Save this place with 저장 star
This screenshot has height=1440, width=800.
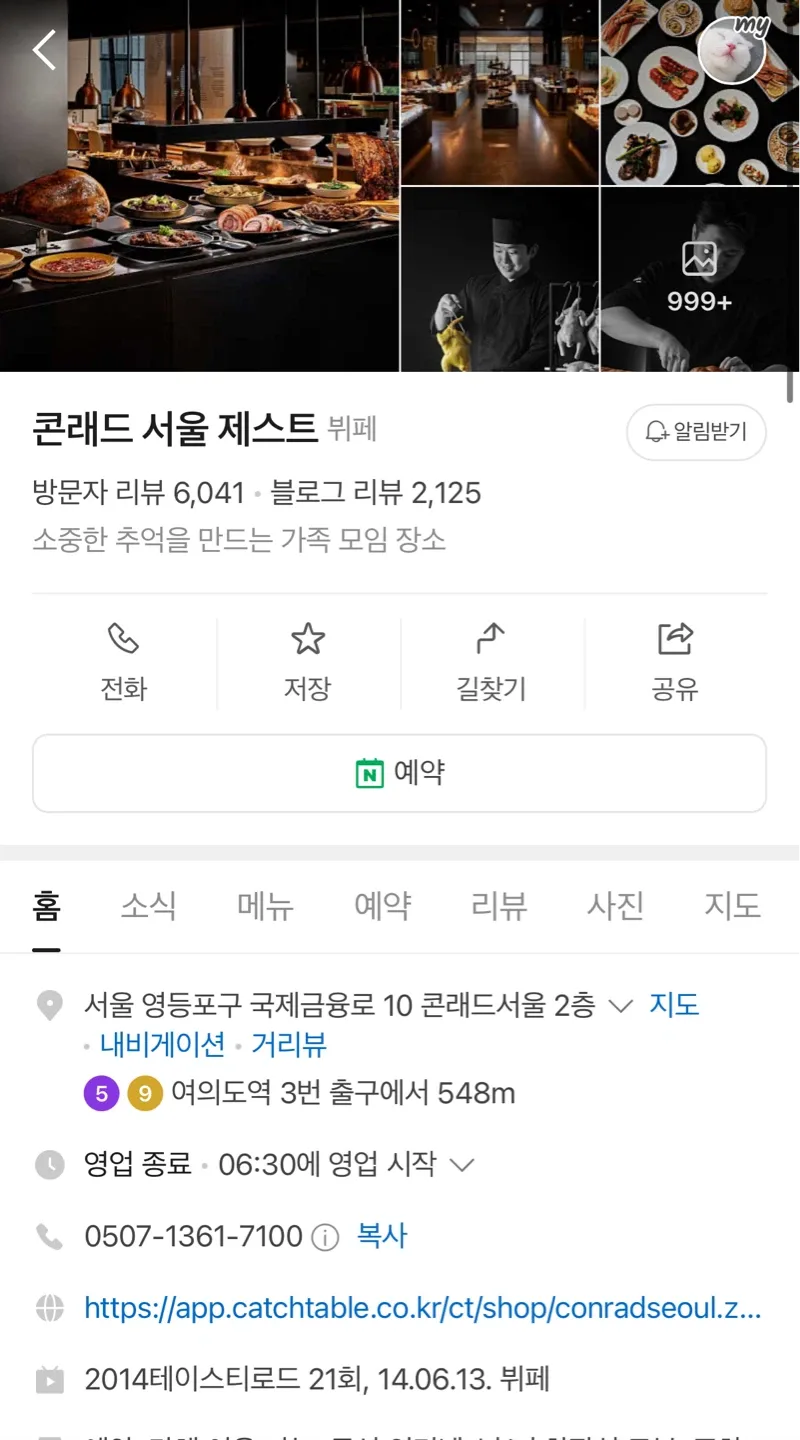(x=308, y=662)
